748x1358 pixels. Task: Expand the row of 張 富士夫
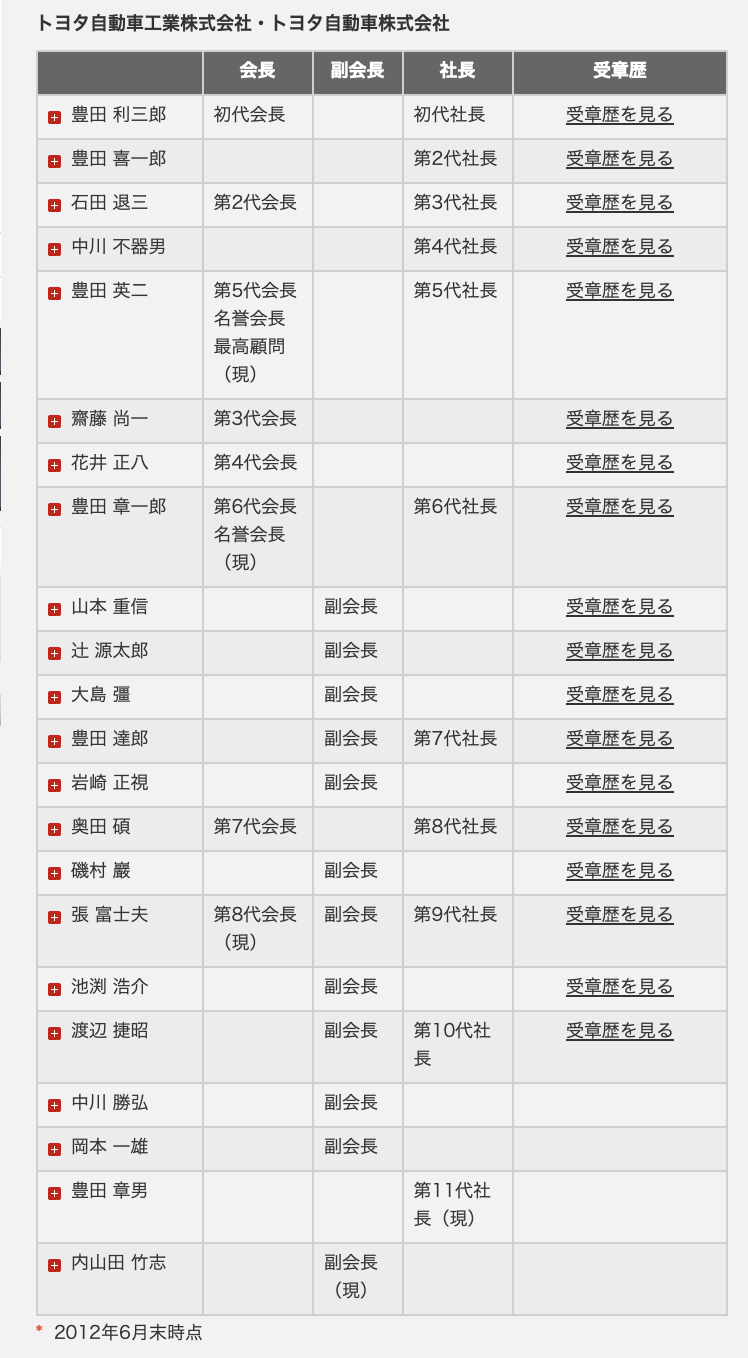click(55, 917)
